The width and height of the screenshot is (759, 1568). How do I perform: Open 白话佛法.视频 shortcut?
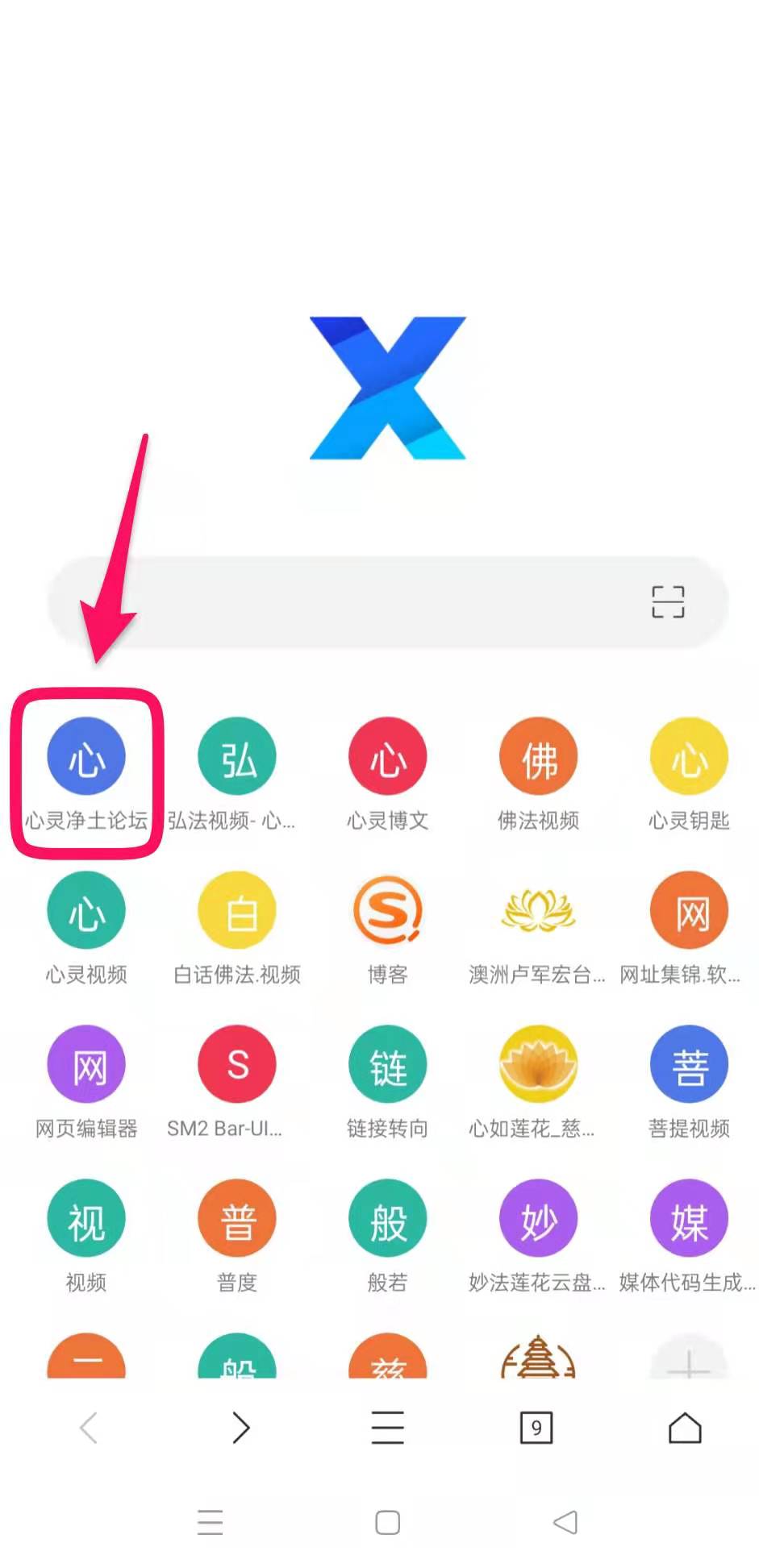point(236,912)
